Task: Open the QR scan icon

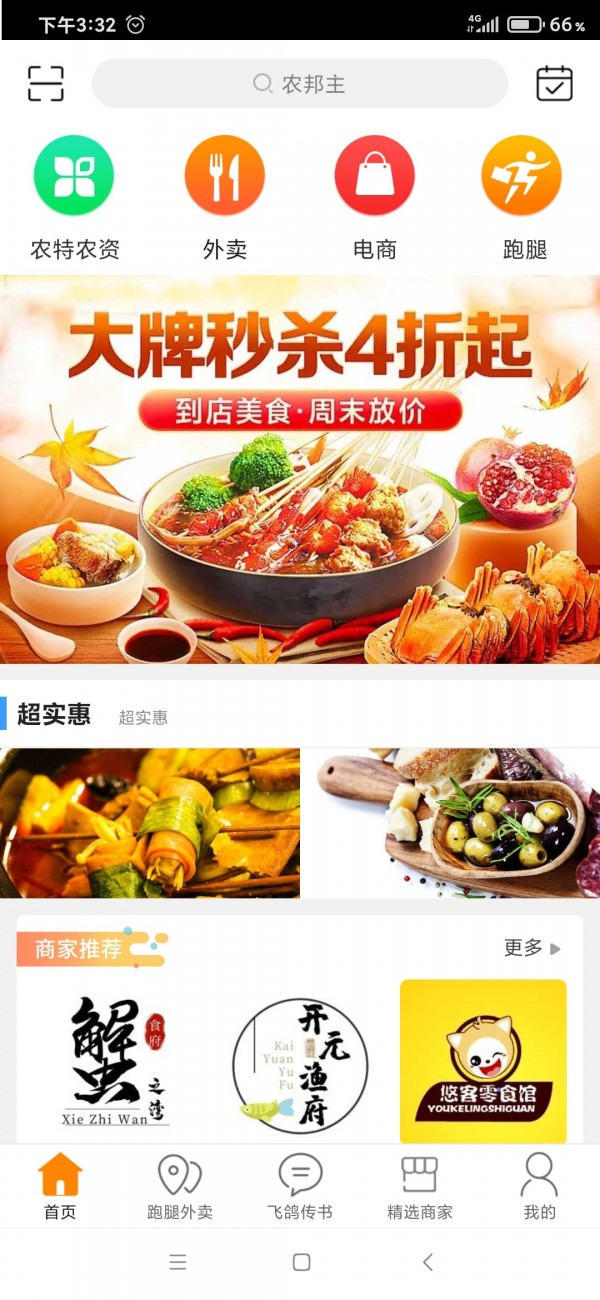Action: tap(46, 83)
